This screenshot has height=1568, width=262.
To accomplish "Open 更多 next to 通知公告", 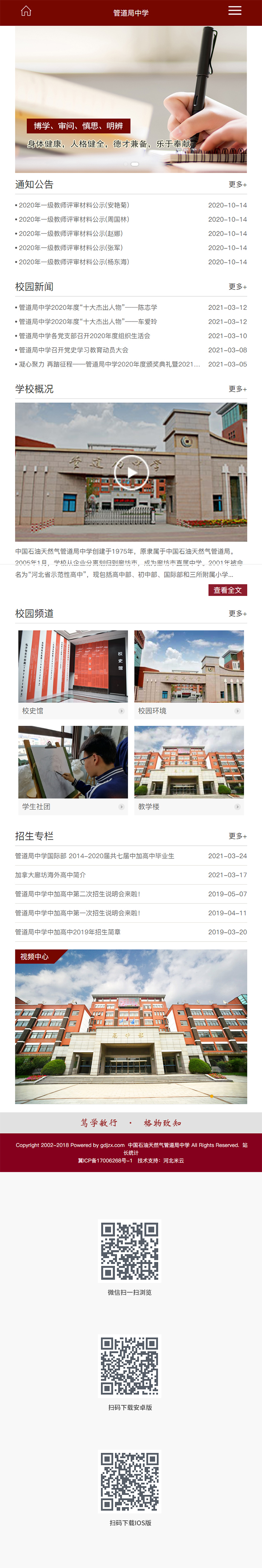I will (237, 184).
